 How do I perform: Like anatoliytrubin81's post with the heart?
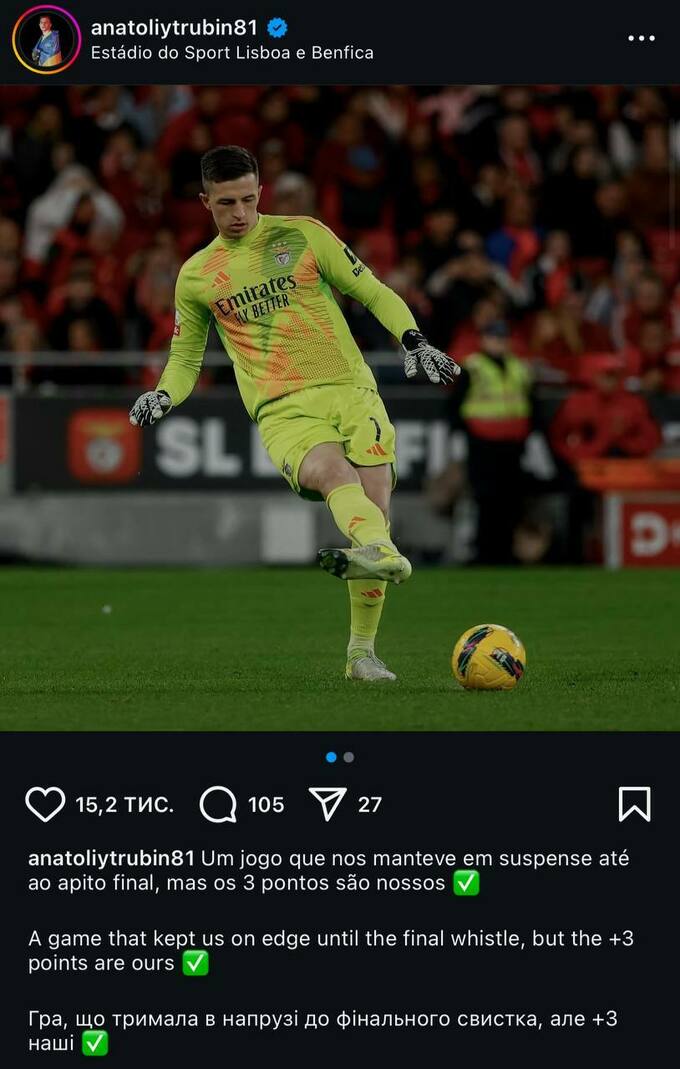coord(45,804)
